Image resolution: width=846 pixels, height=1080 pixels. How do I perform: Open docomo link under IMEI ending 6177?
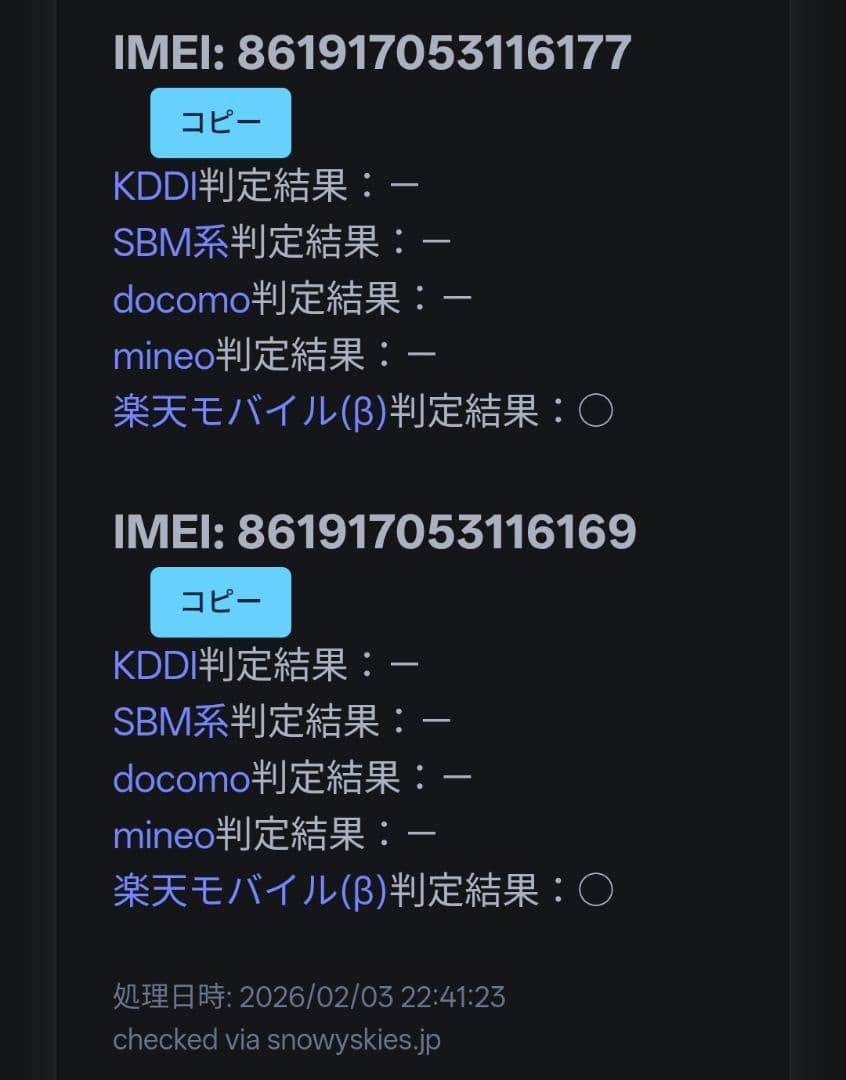click(x=181, y=299)
